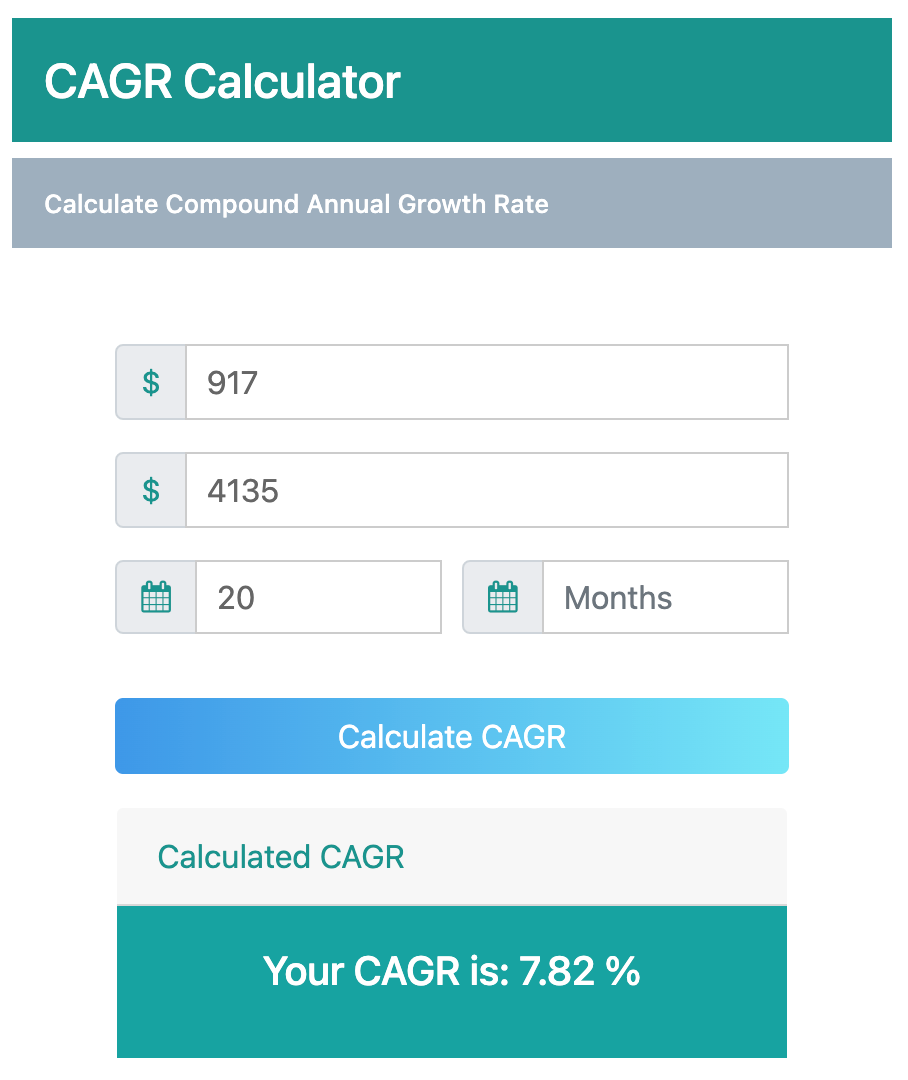Edit the initial value field showing 917
The image size is (908, 1080).
pos(486,382)
